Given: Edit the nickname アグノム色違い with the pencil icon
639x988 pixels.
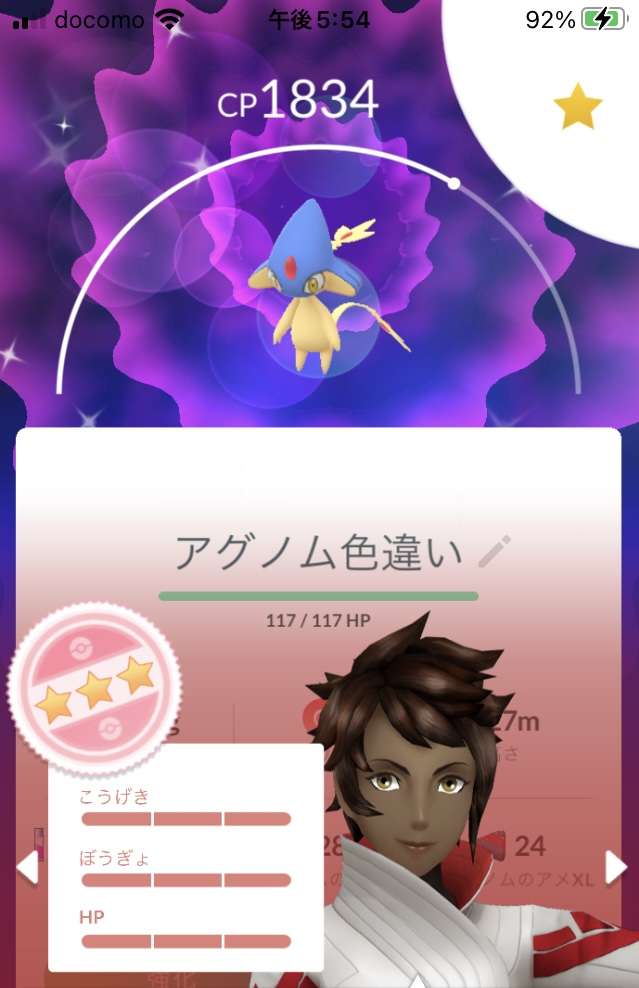Looking at the screenshot, I should point(494,552).
